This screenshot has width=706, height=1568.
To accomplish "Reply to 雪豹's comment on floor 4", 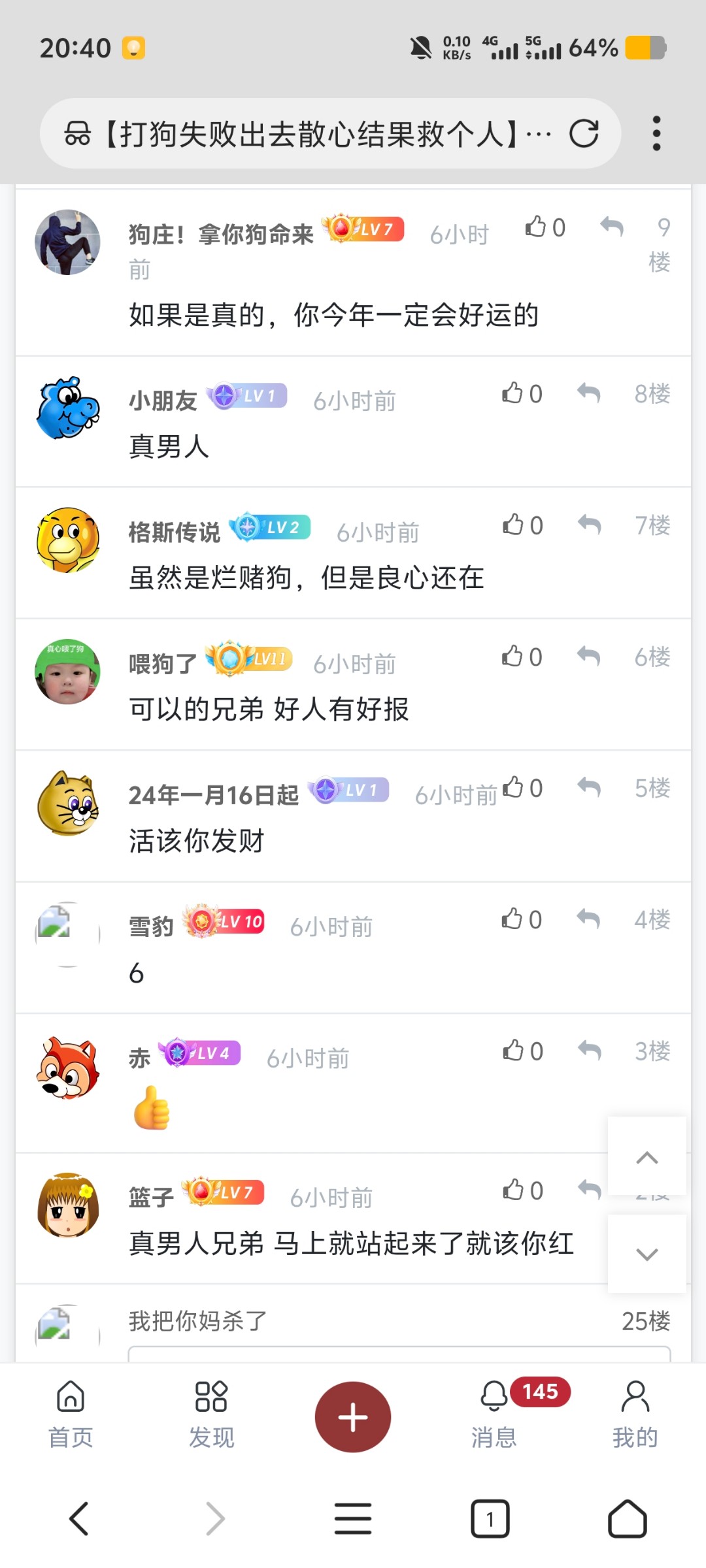I will click(x=588, y=919).
